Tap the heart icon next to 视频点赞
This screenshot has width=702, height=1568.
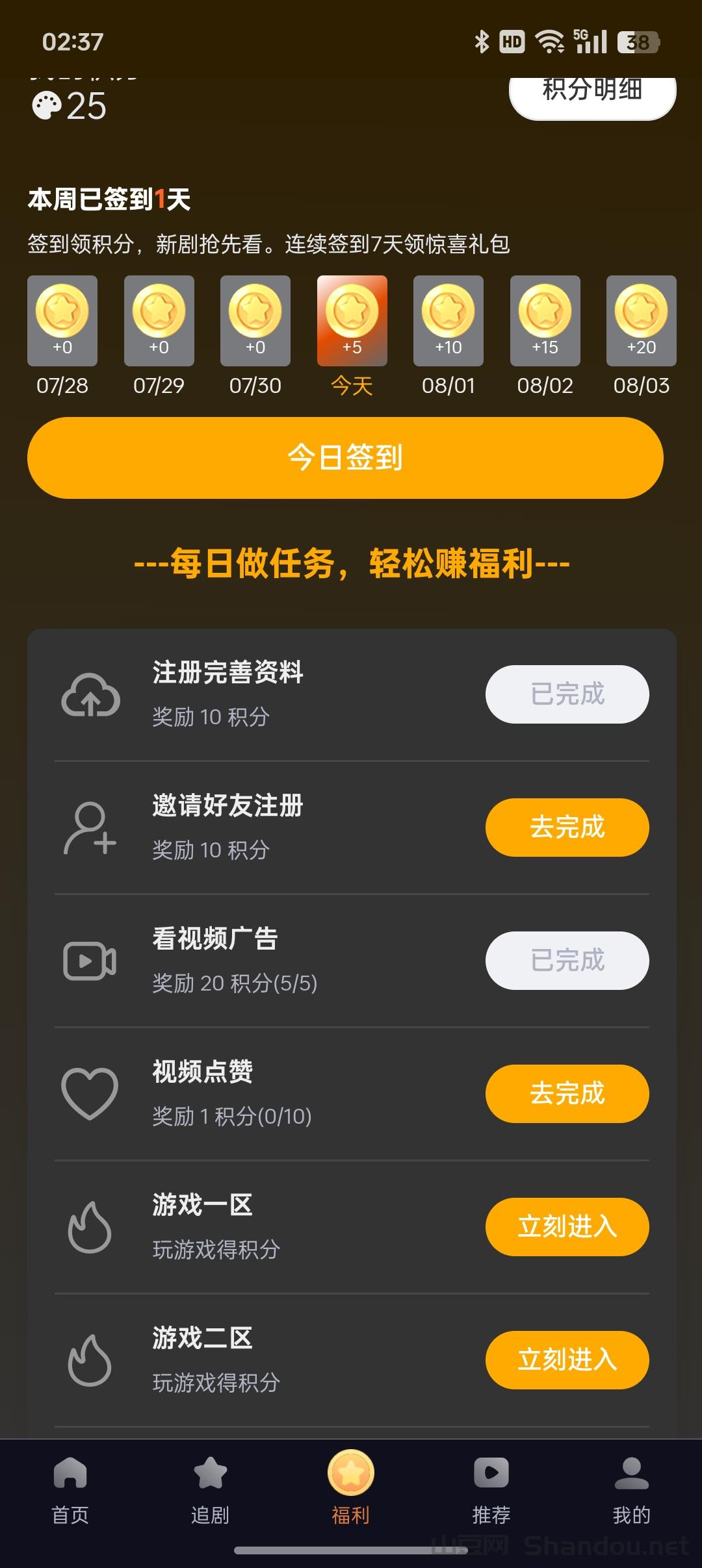(x=92, y=1094)
